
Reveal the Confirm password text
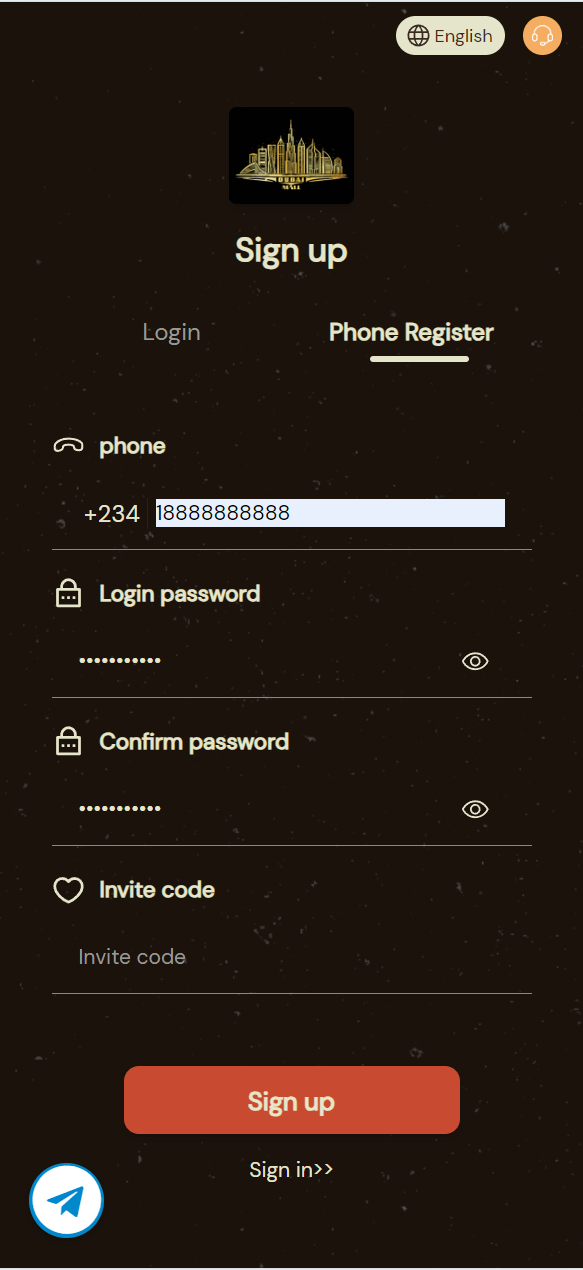coord(475,809)
